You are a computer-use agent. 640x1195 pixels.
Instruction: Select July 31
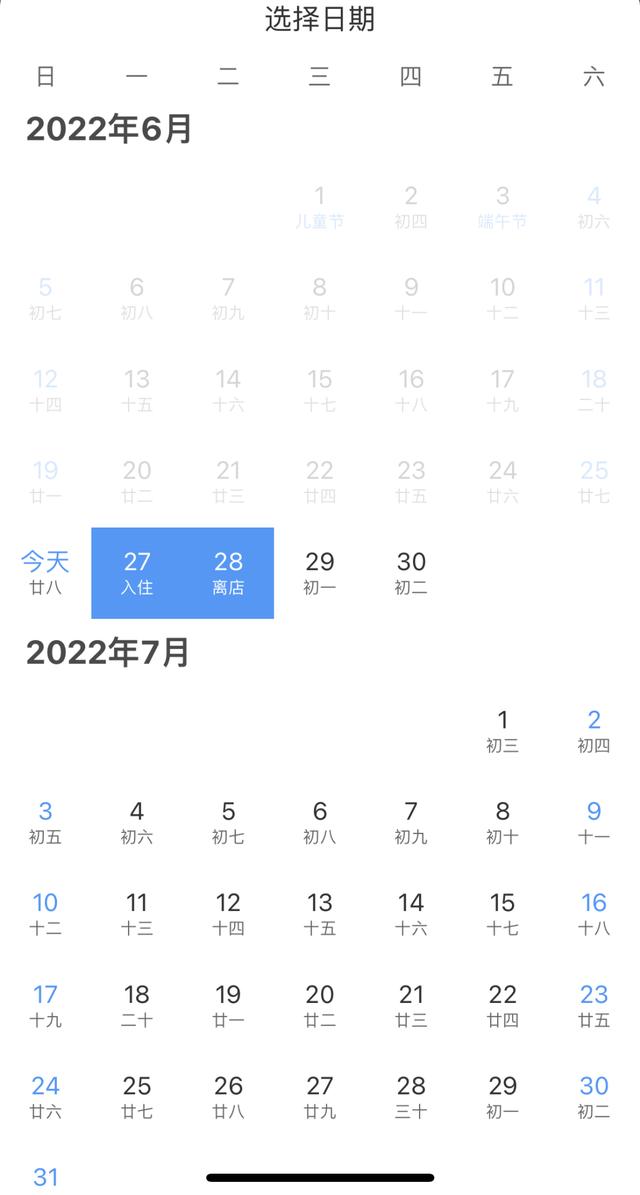coord(46,1176)
